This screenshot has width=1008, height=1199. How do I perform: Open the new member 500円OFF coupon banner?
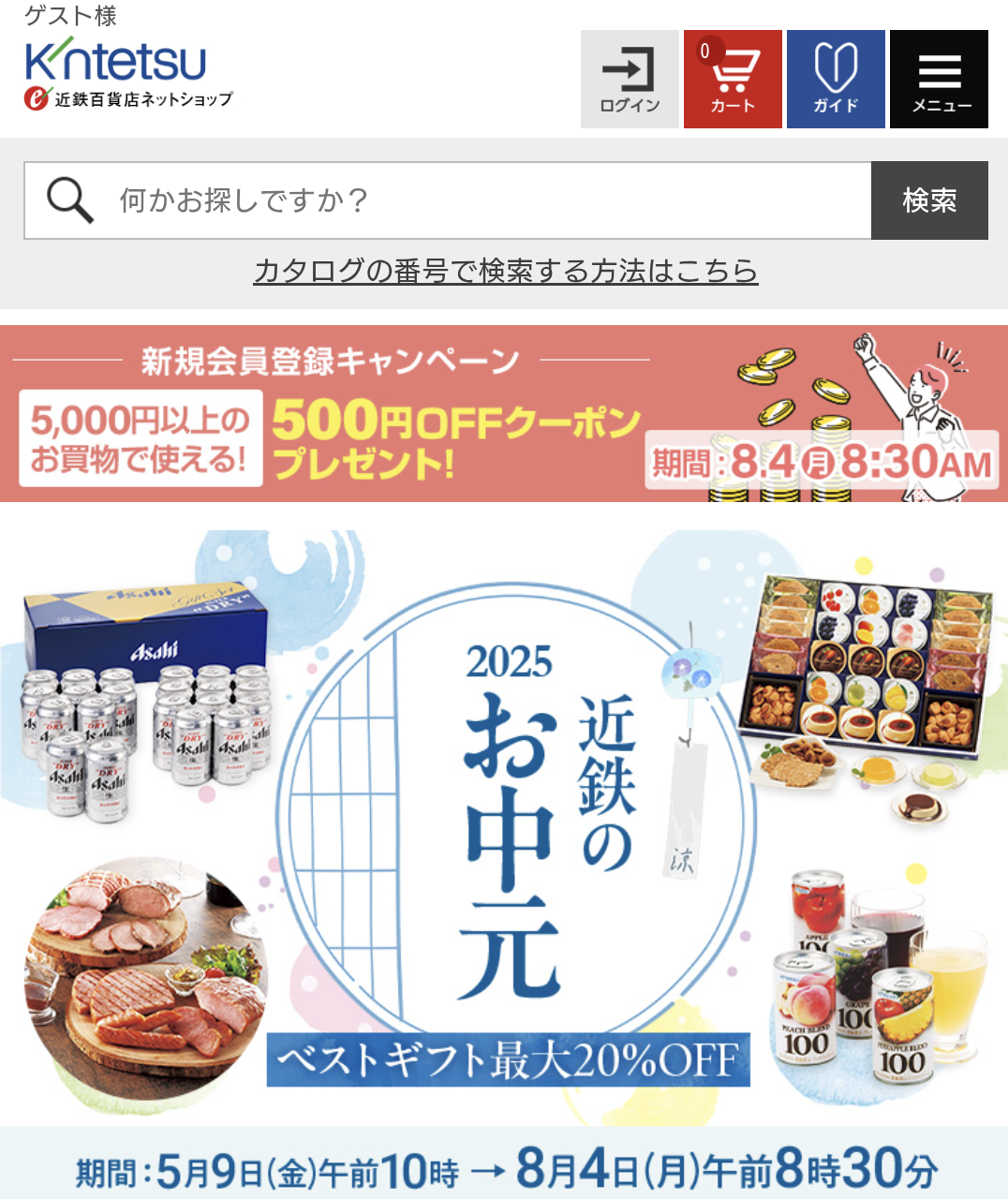504,413
